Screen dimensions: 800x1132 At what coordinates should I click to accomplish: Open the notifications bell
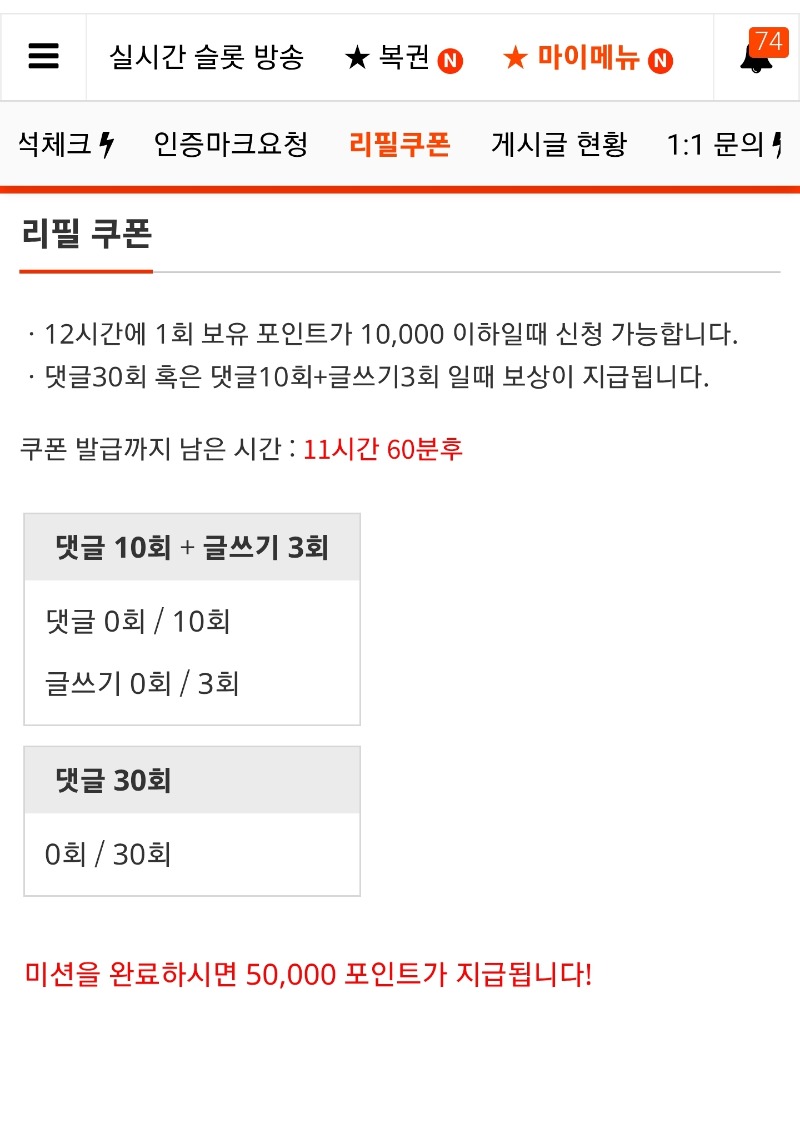pyautogui.click(x=757, y=57)
